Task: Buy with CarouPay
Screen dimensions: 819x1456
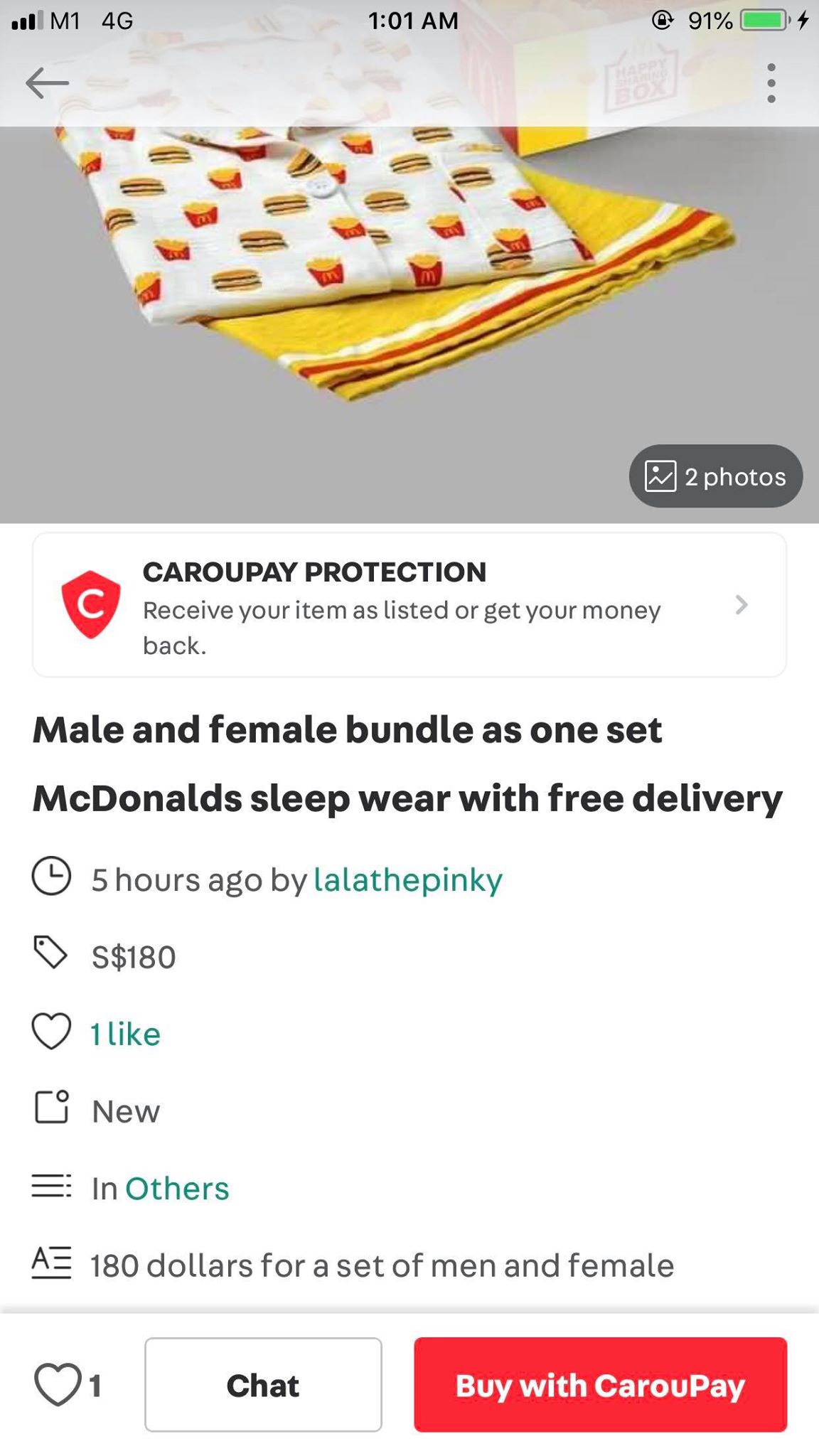Action: (x=600, y=1384)
